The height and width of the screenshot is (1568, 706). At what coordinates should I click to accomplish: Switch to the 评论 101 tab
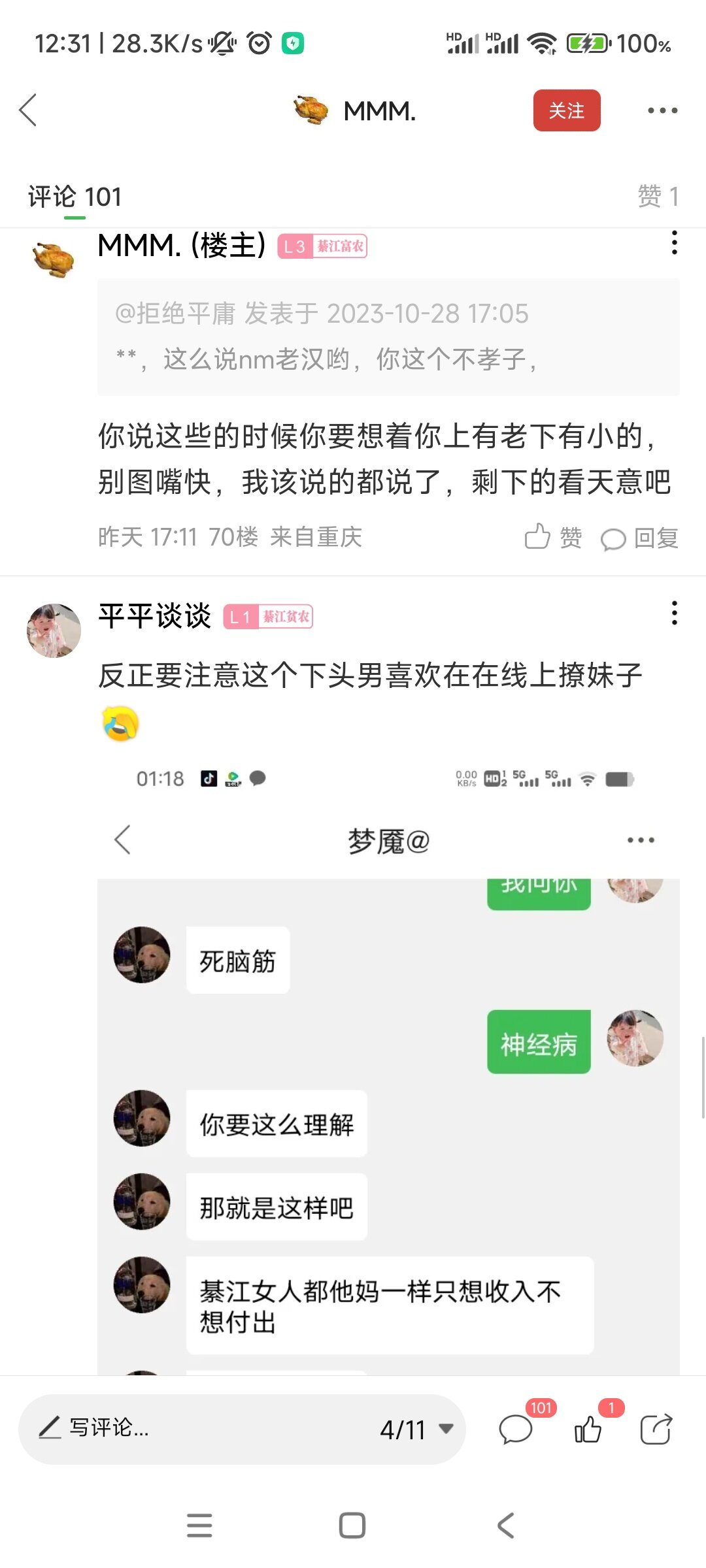click(x=75, y=197)
